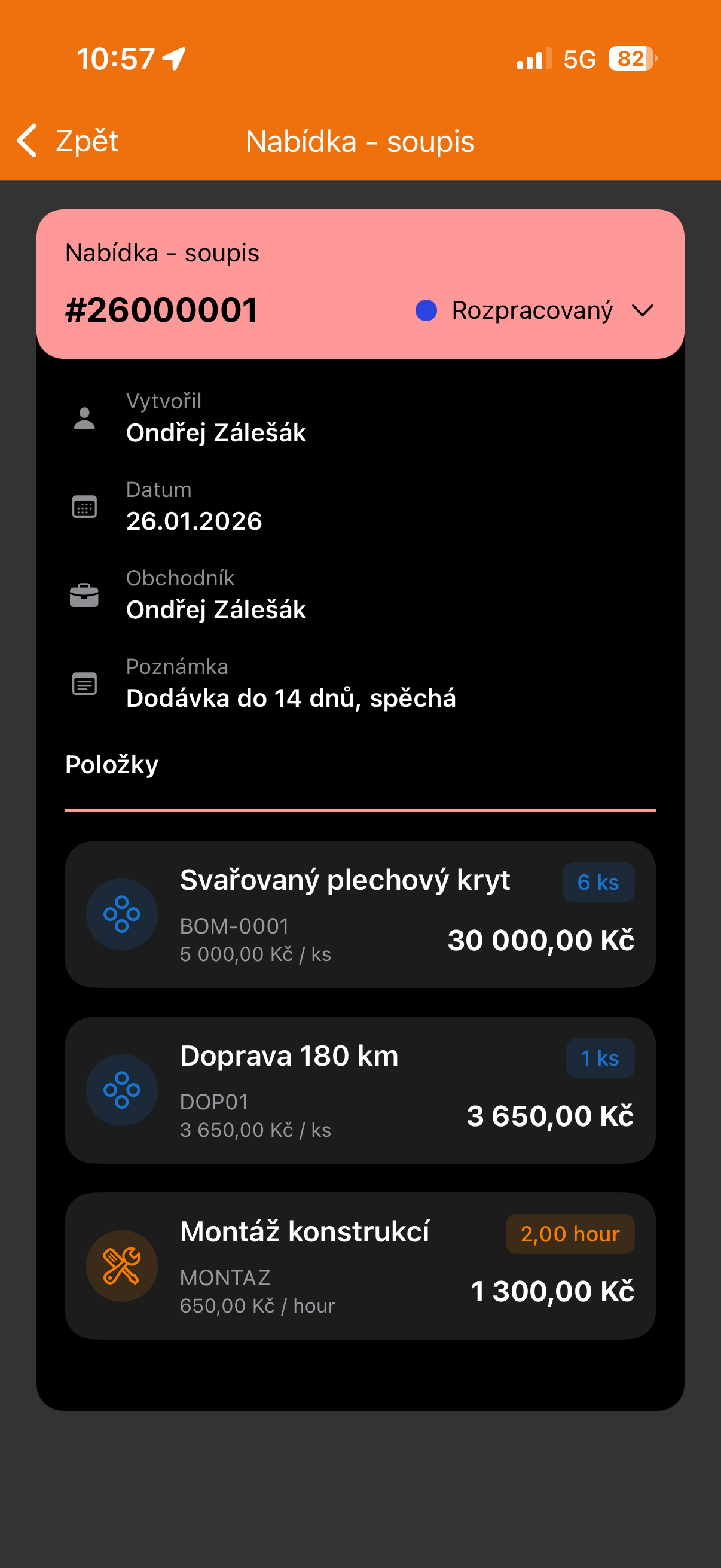Click the Obchodník briefcase icon
The height and width of the screenshot is (1568, 721).
(84, 594)
